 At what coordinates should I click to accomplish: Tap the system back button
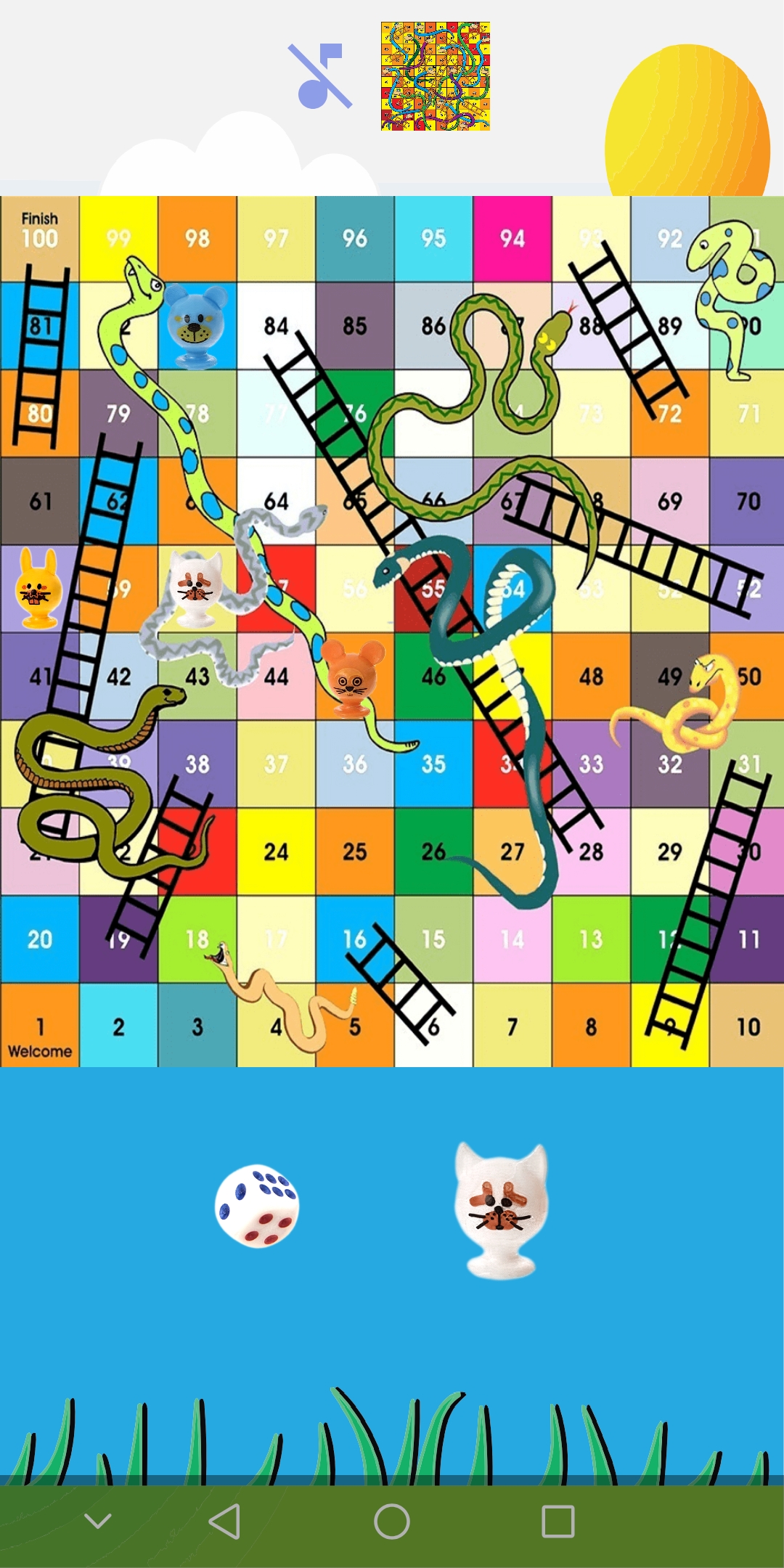pyautogui.click(x=224, y=1521)
